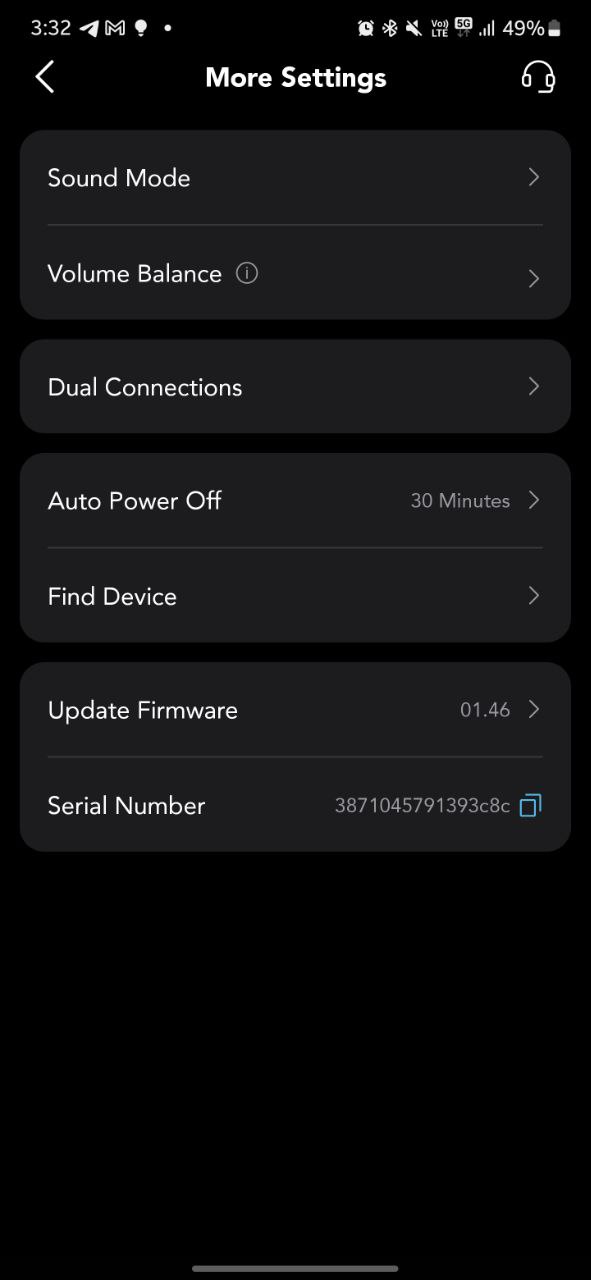Open Dual Connections settings

tap(295, 387)
